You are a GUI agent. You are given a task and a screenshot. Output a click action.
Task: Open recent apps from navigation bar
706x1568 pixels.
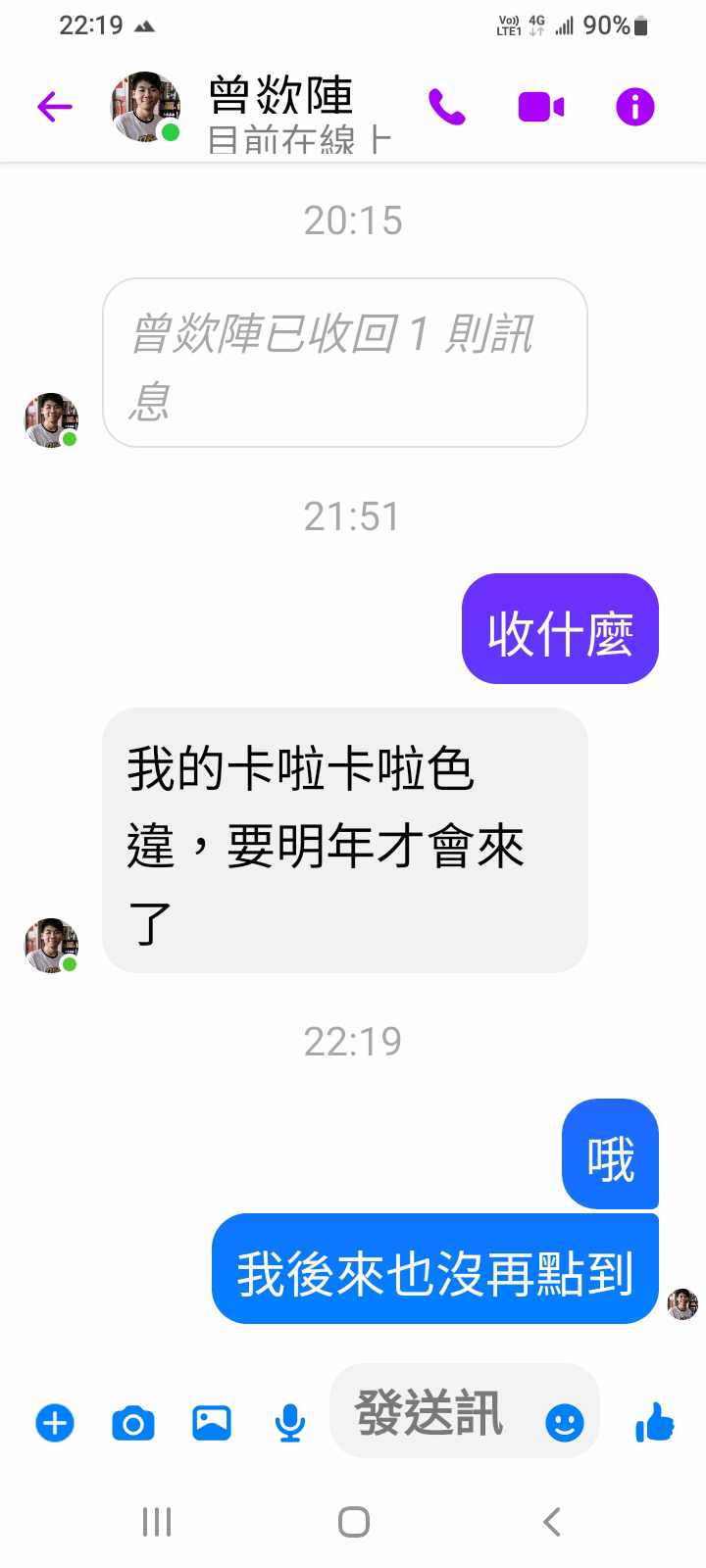click(x=157, y=1522)
